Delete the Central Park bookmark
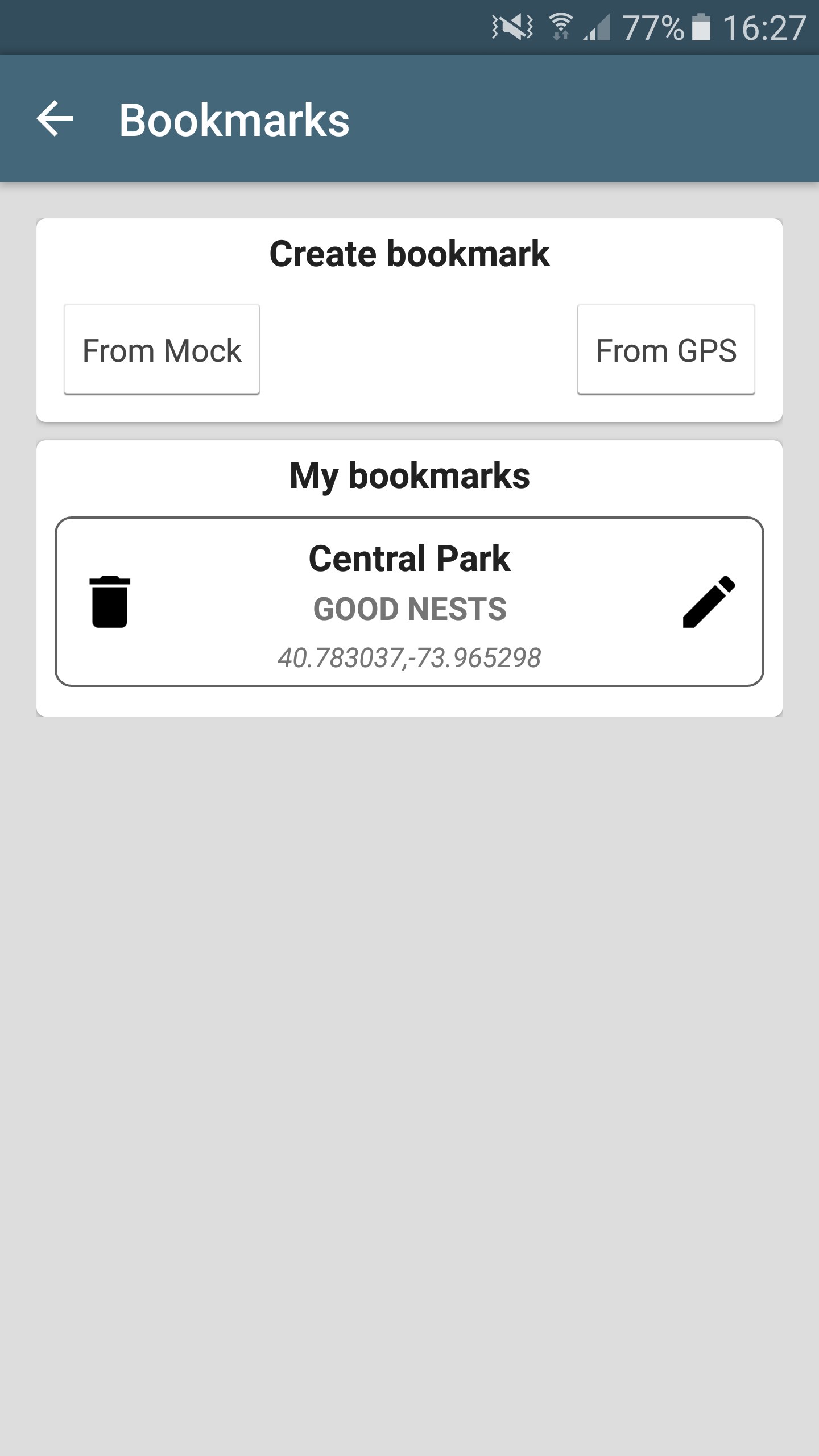This screenshot has height=1456, width=819. (110, 601)
